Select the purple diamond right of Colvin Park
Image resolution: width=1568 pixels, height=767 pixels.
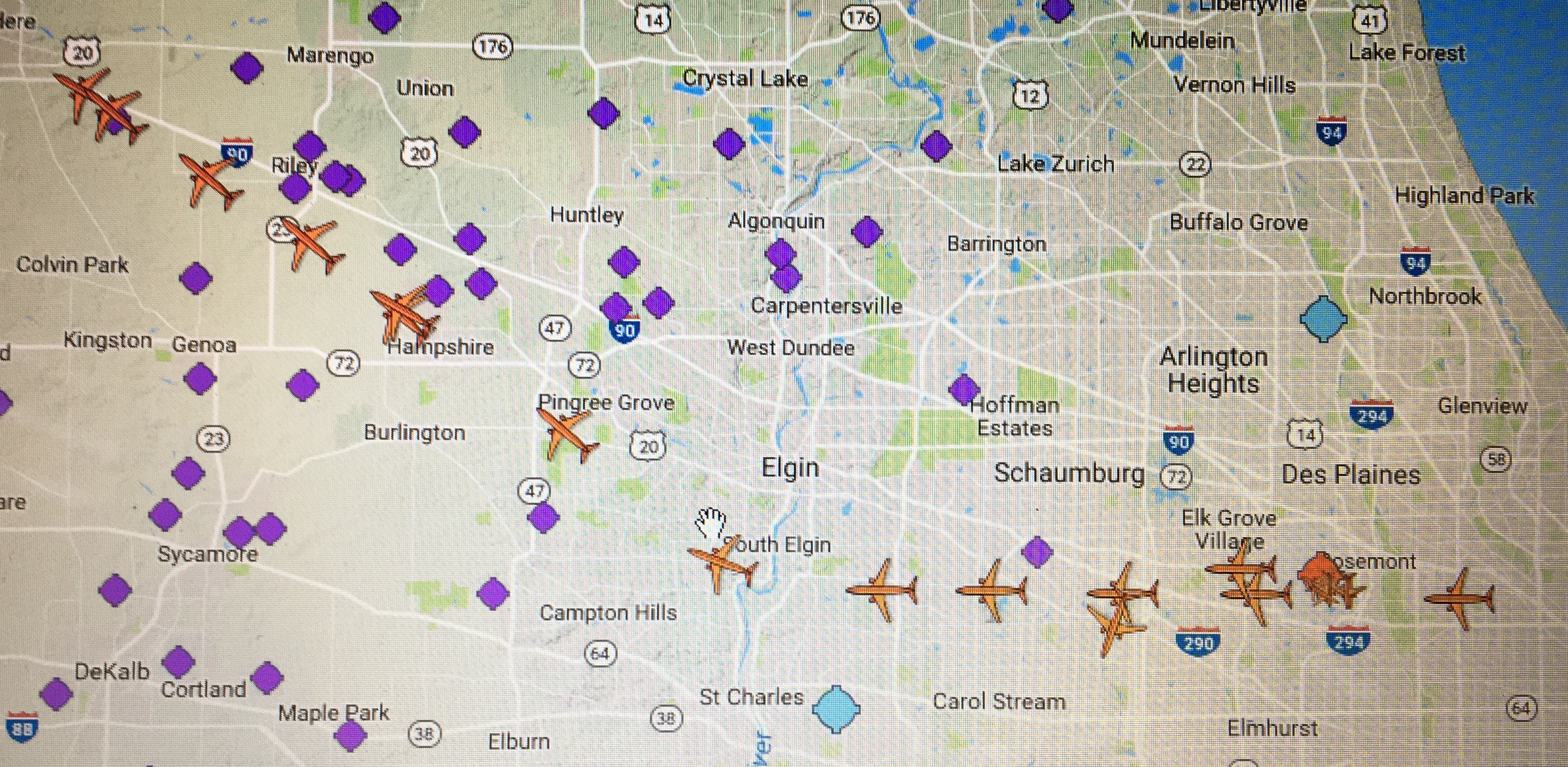[x=196, y=278]
